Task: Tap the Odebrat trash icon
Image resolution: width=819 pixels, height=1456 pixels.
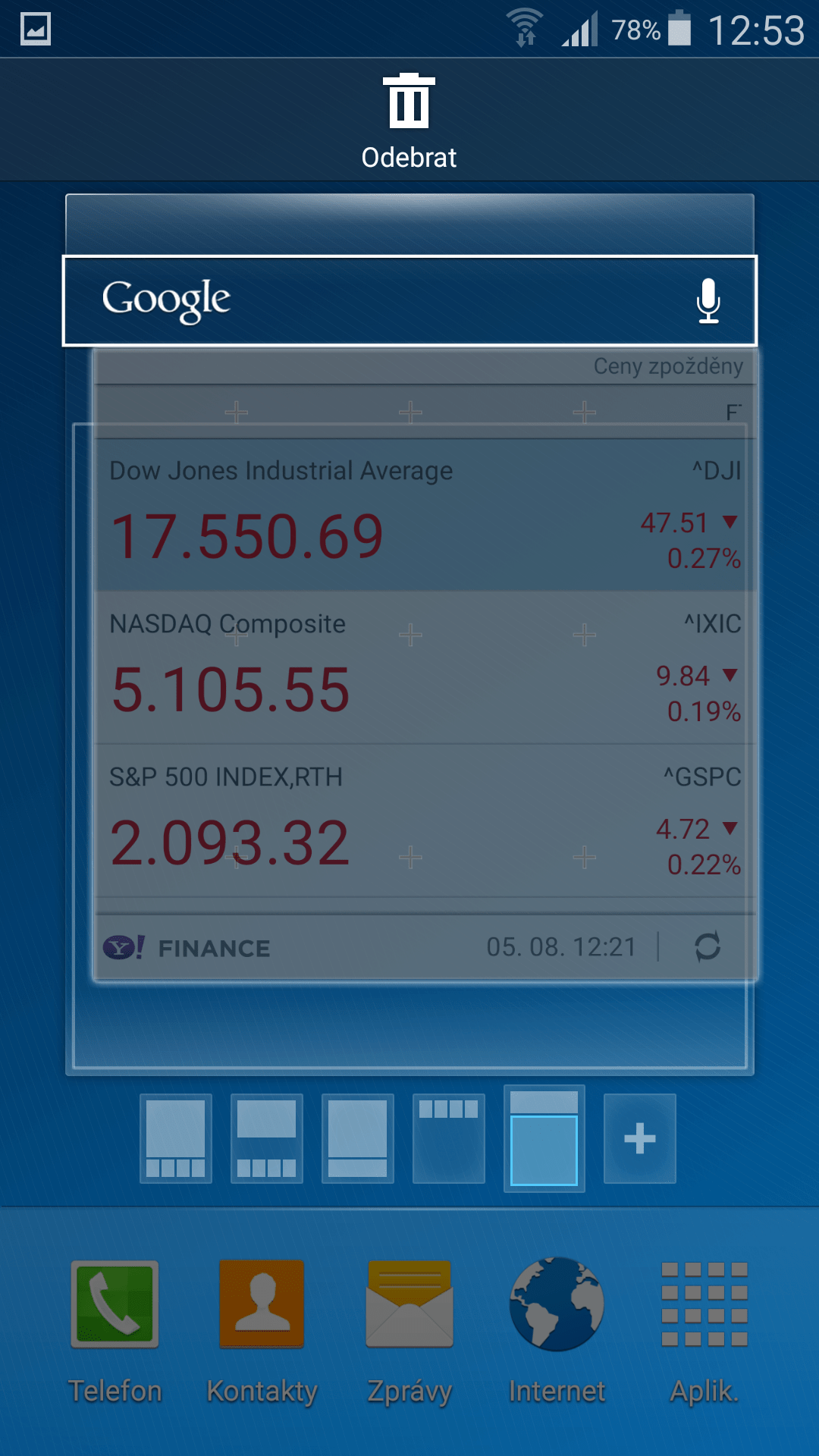Action: pyautogui.click(x=409, y=101)
